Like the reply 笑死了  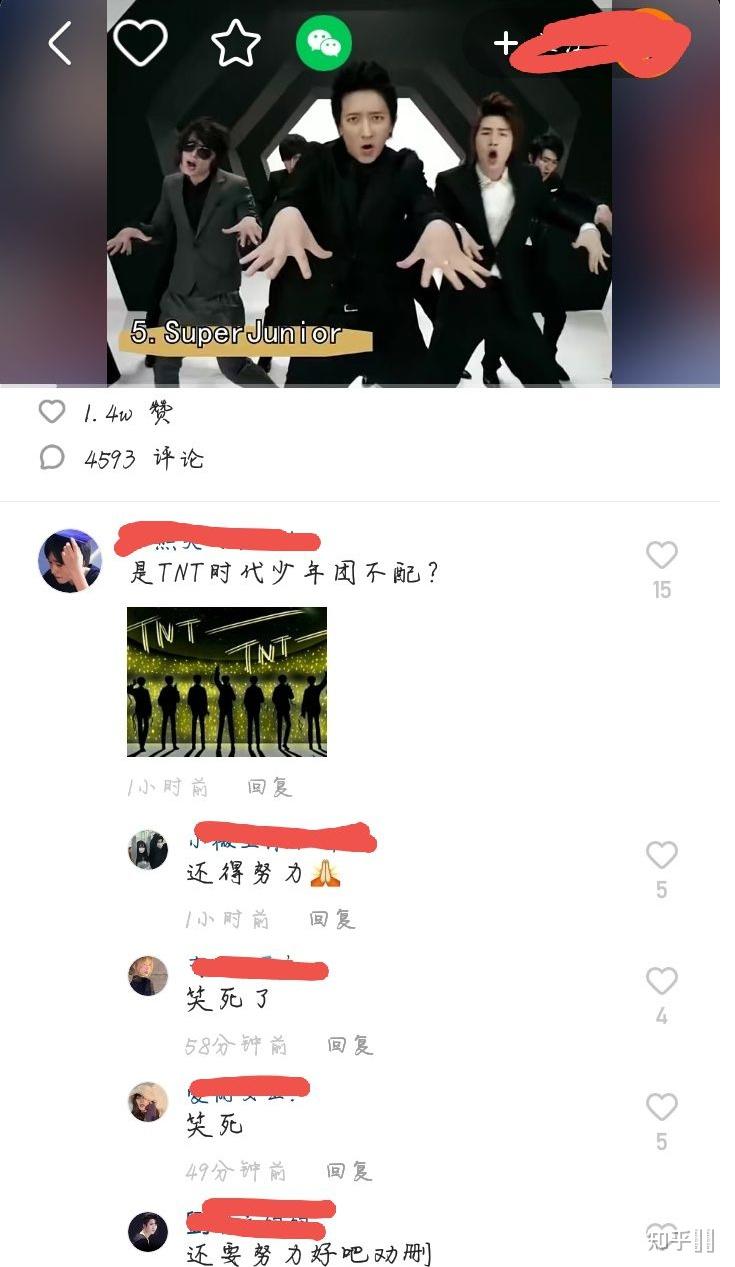[661, 981]
